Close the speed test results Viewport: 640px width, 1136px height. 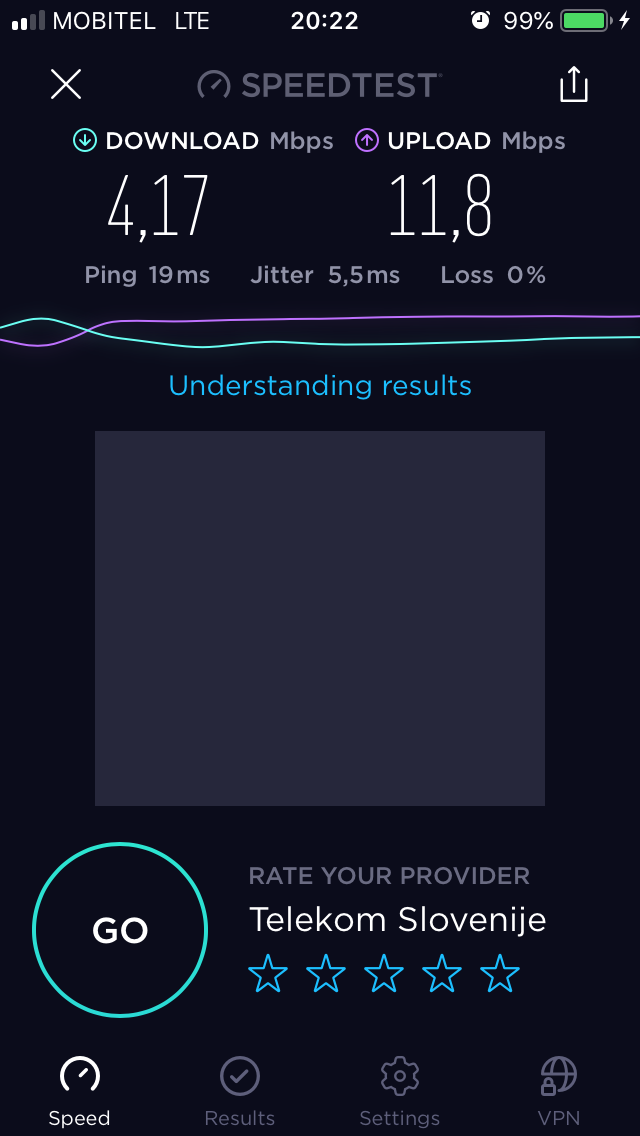click(66, 85)
